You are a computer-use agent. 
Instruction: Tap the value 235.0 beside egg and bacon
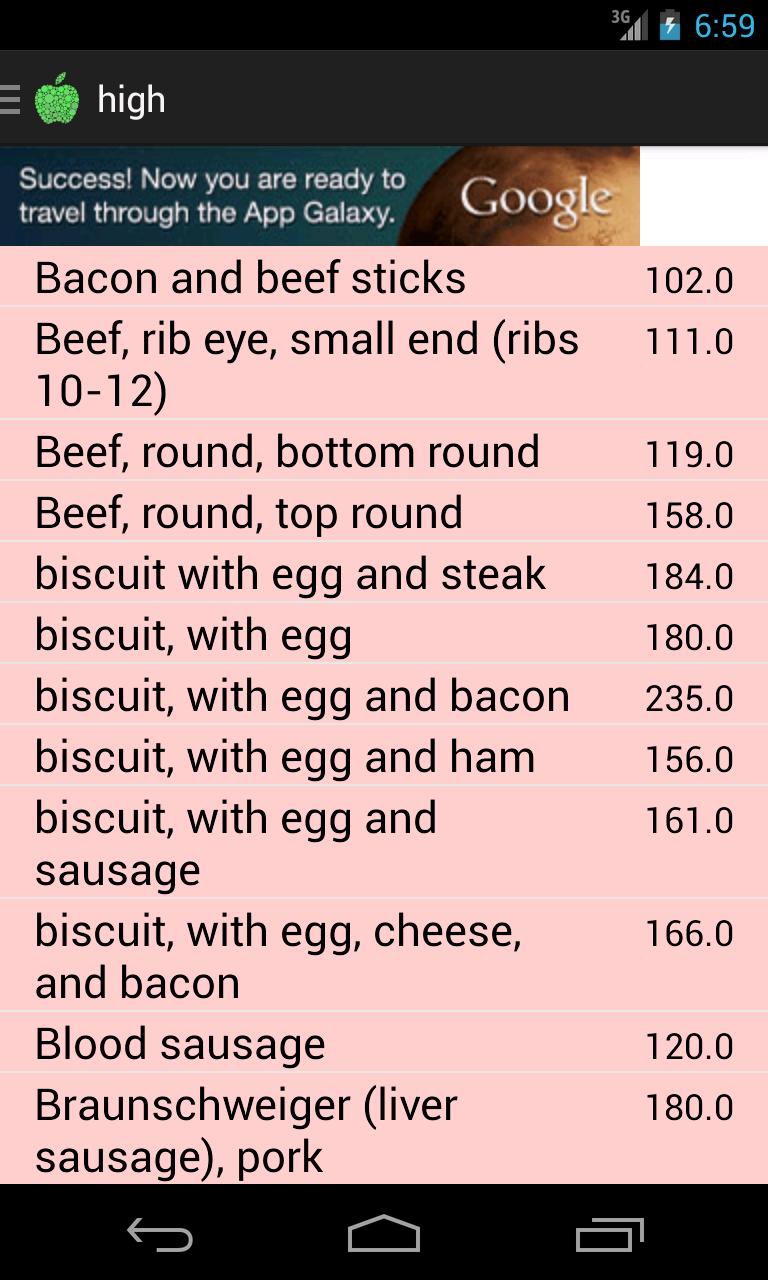coord(688,698)
